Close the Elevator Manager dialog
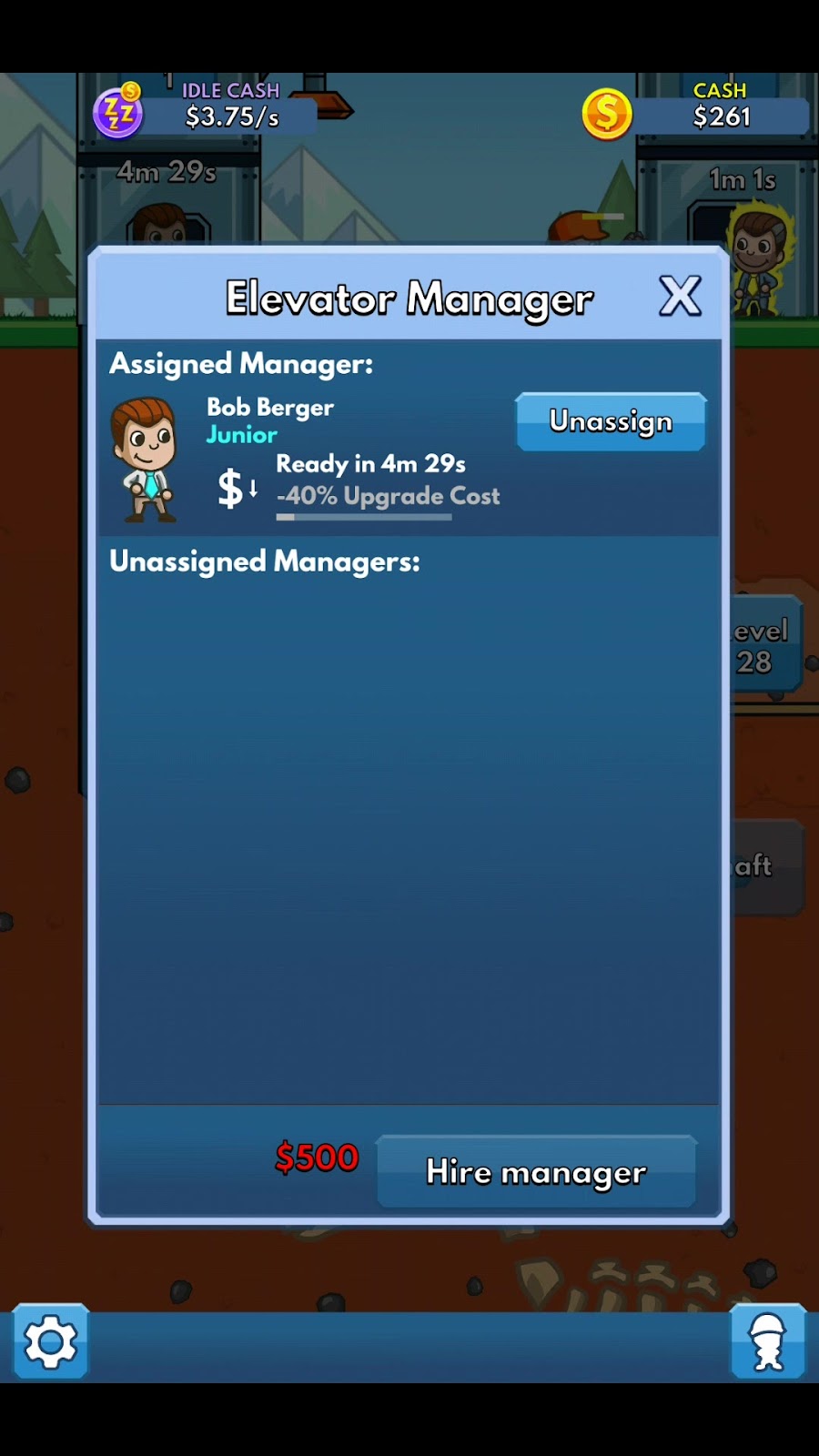This screenshot has width=819, height=1456. [680, 297]
